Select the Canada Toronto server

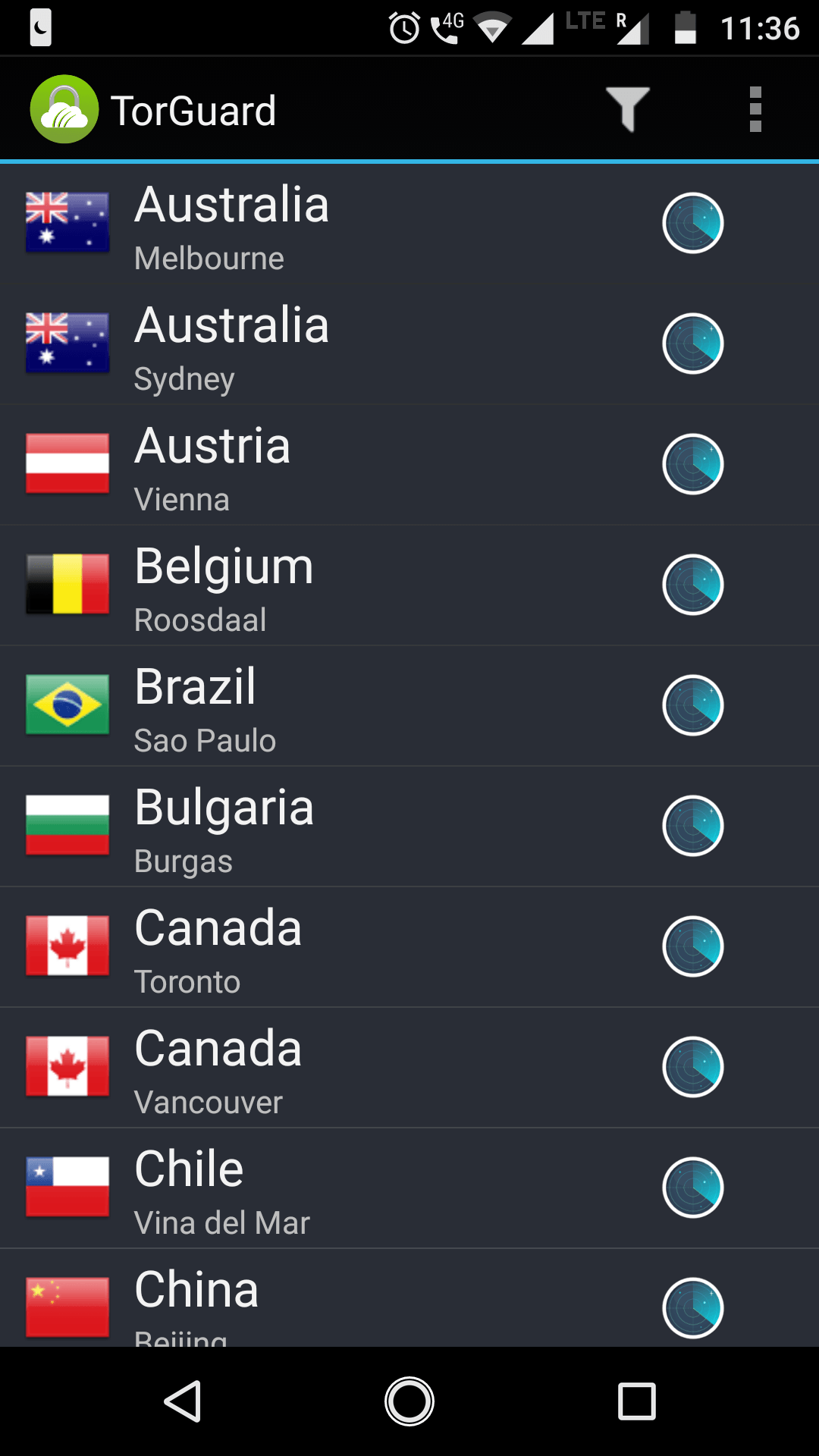303,947
